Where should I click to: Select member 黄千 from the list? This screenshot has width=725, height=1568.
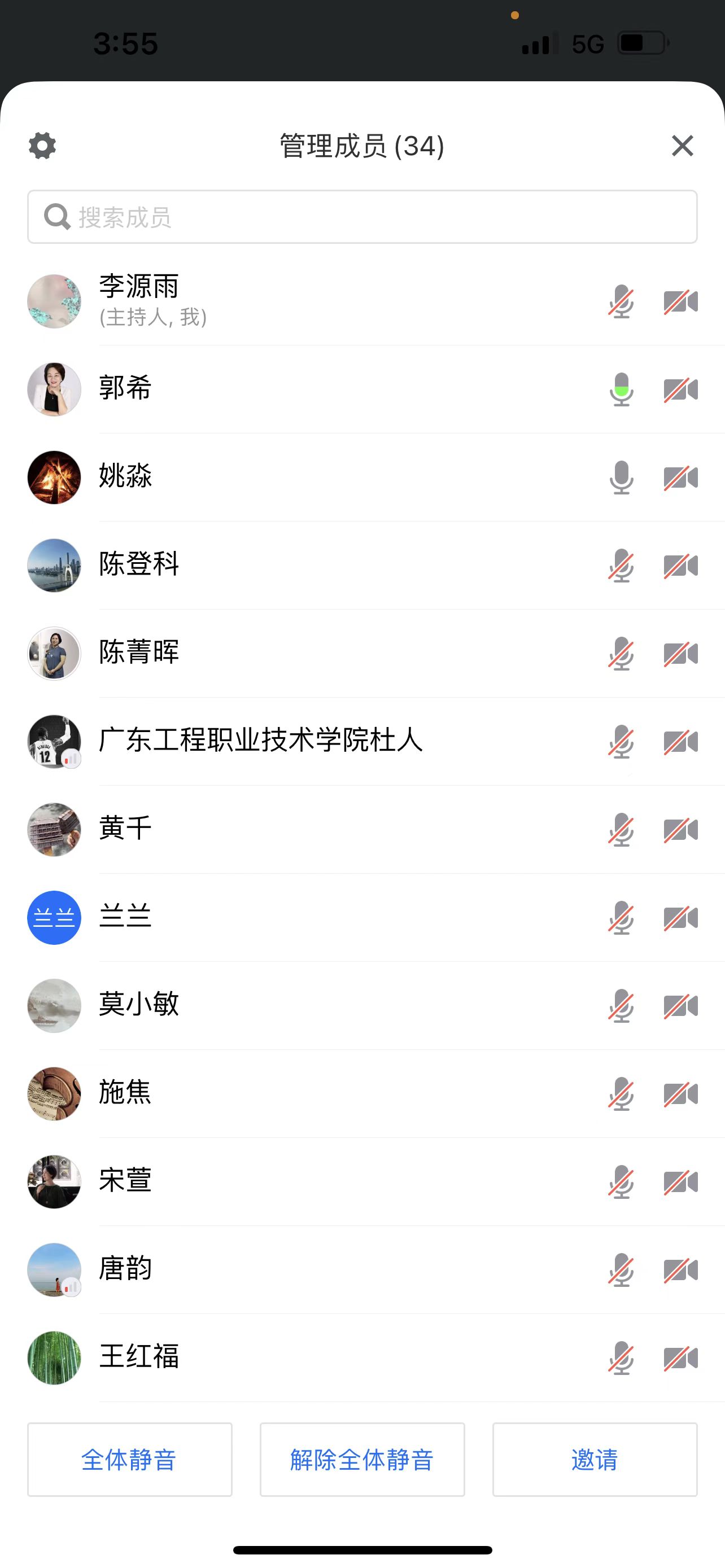pos(125,830)
